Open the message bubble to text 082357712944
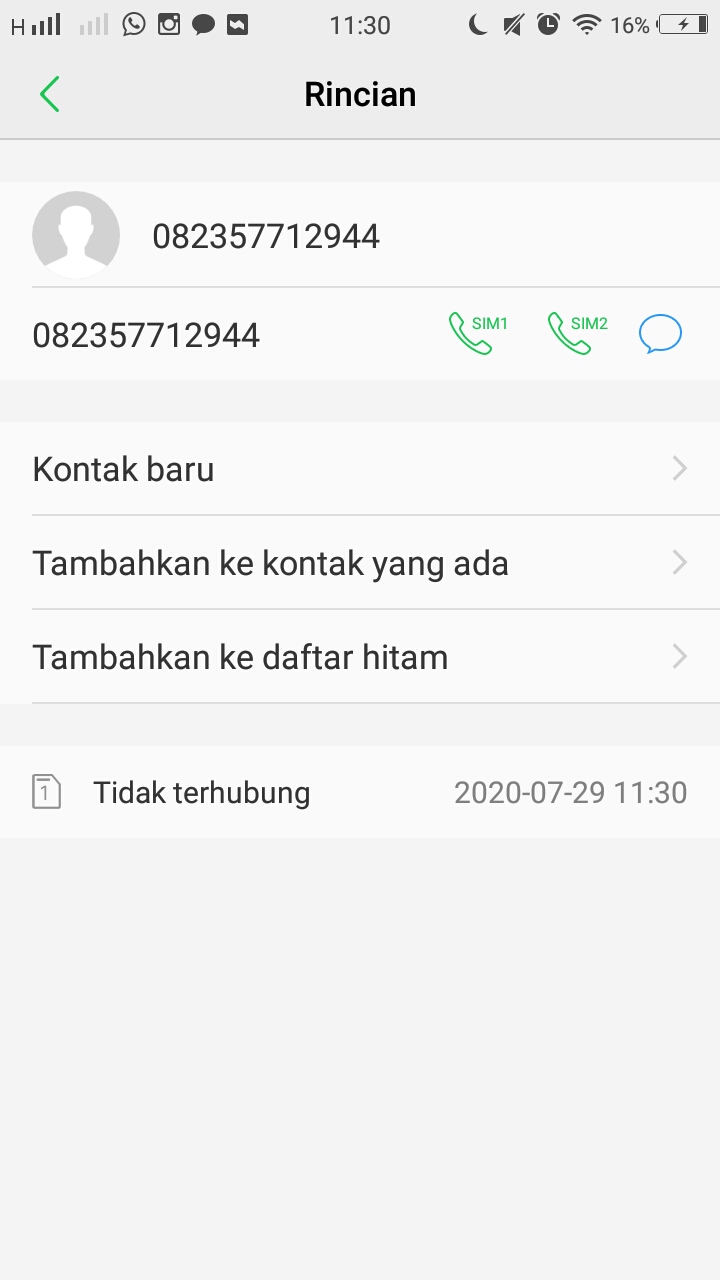Image resolution: width=720 pixels, height=1280 pixels. point(660,332)
